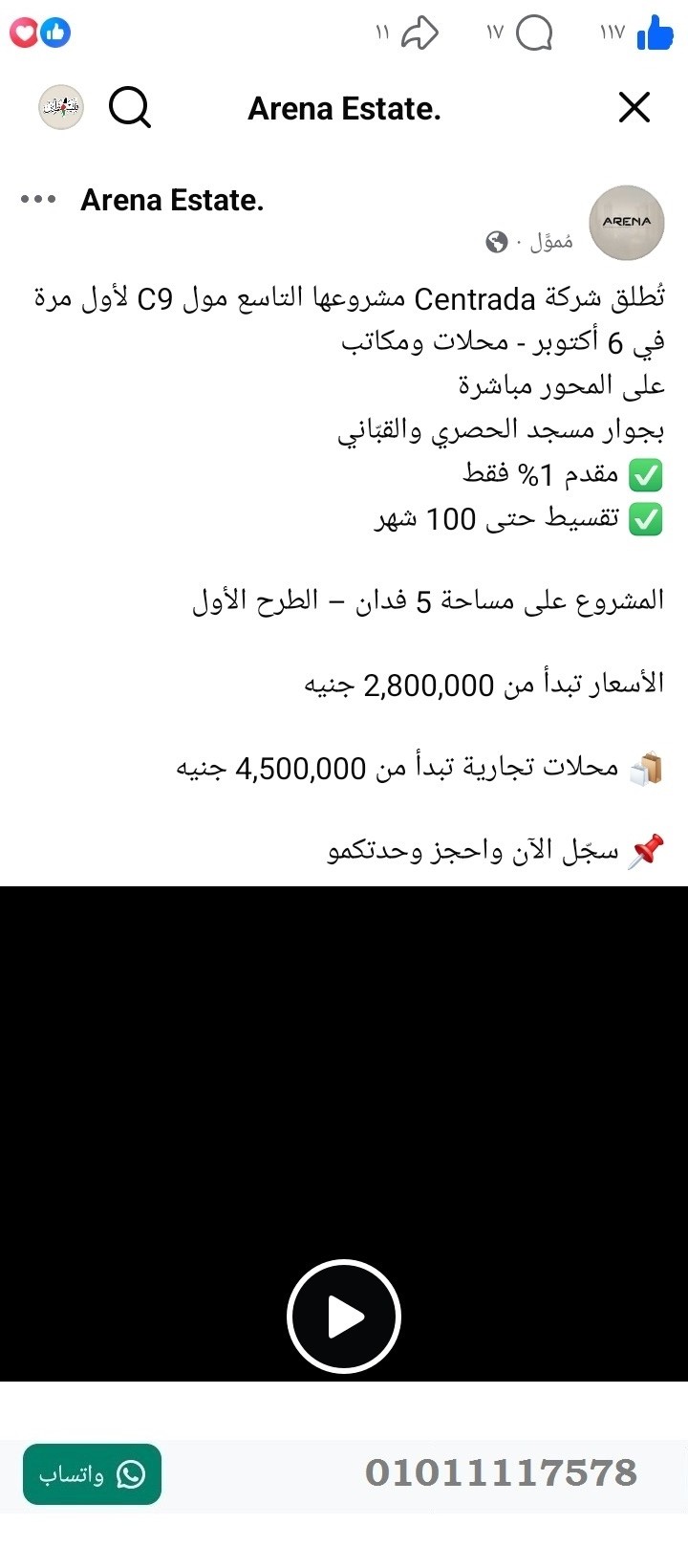Screen dimensions: 688x1568
Task: Open the small page avatar next to search
Action: point(60,106)
